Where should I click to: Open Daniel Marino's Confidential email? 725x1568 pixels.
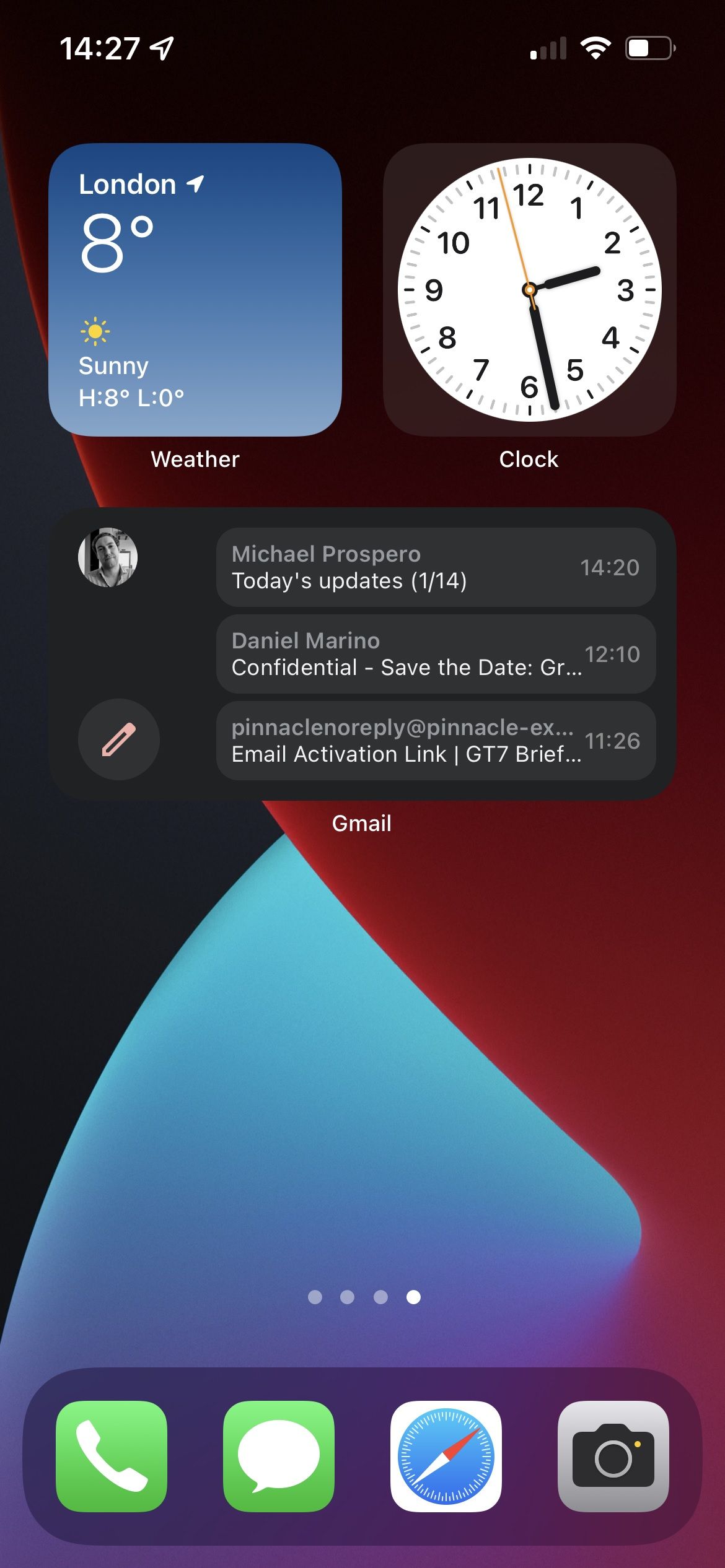pyautogui.click(x=434, y=654)
